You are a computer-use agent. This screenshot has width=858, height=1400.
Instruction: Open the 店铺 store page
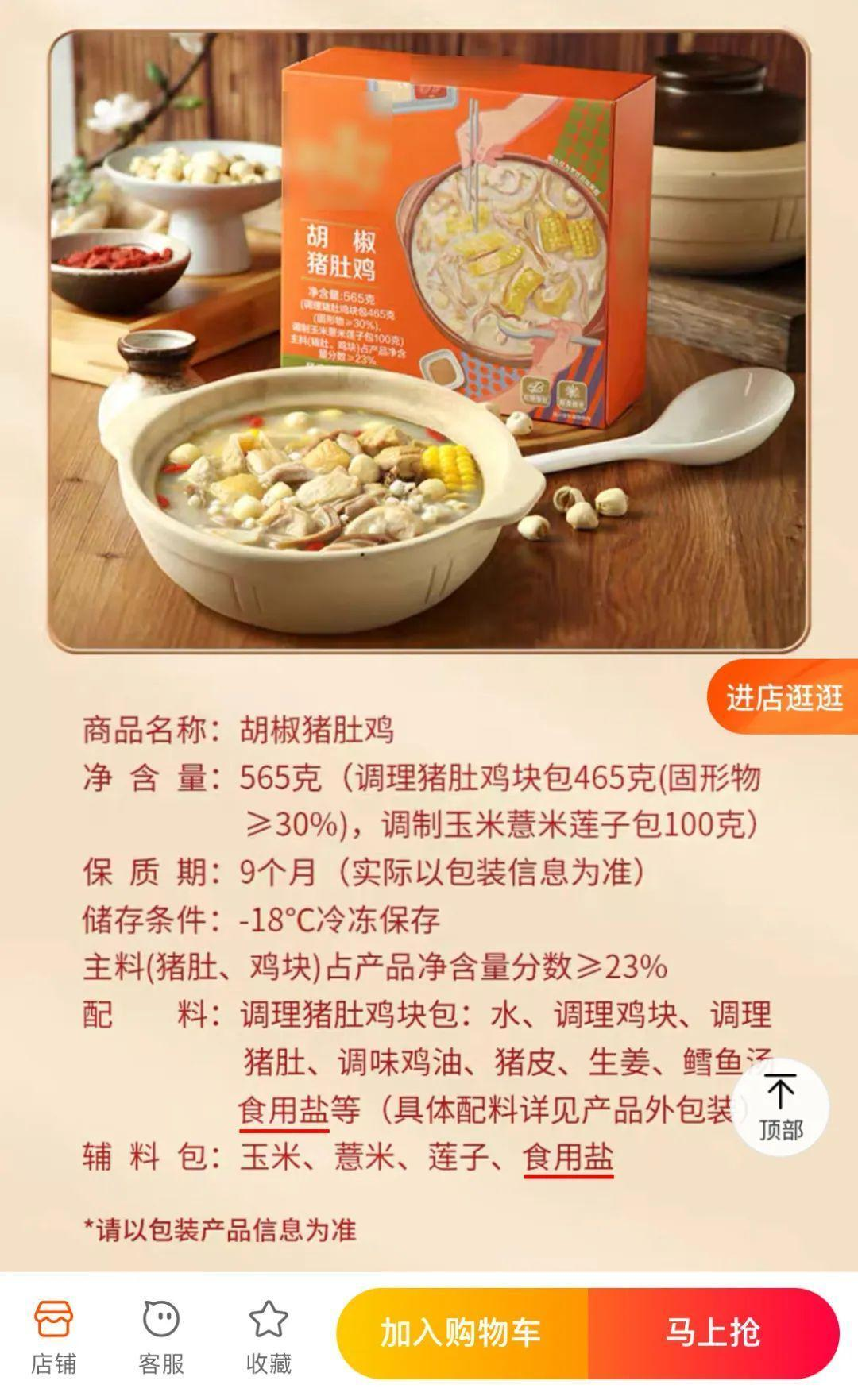click(53, 1336)
